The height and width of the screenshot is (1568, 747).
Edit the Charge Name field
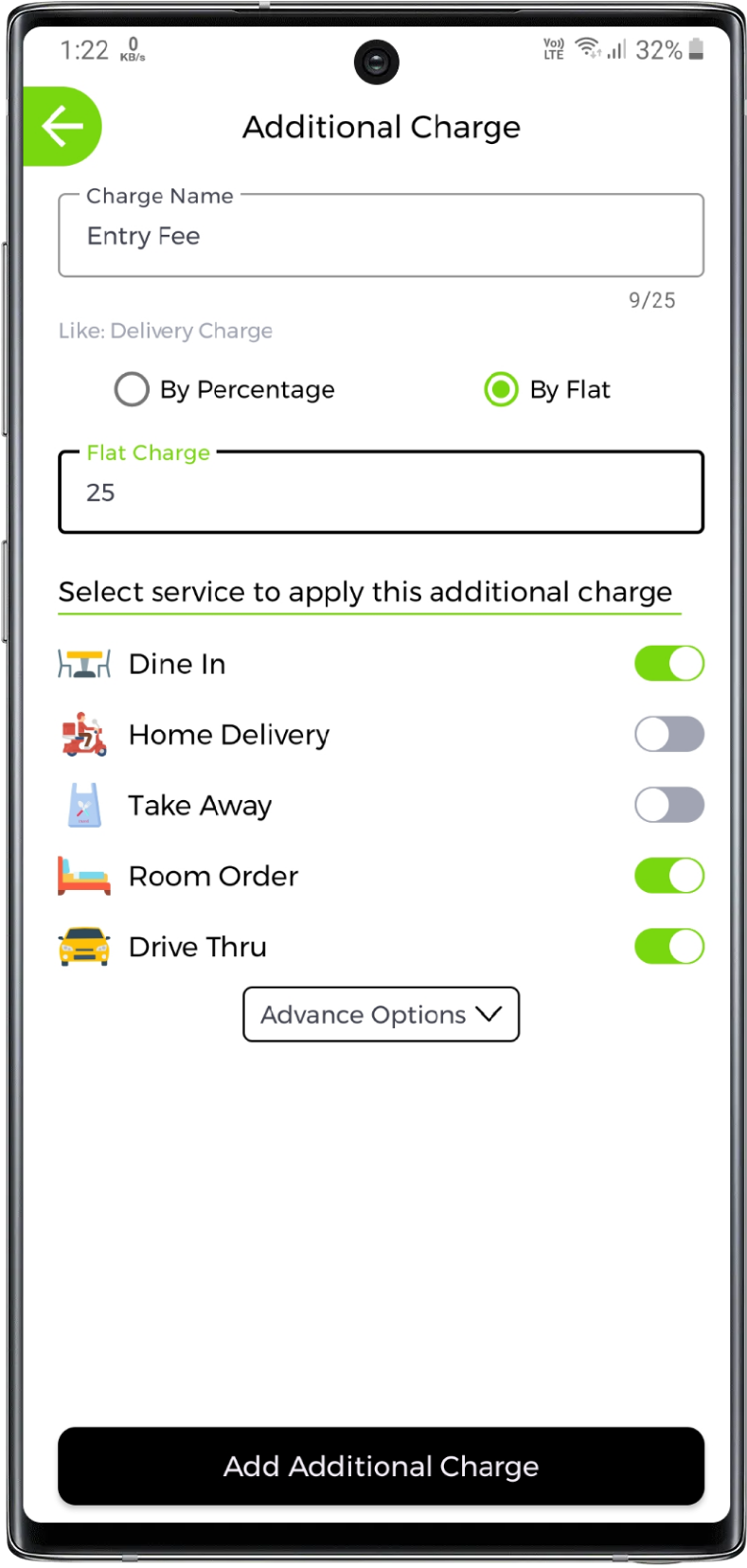[381, 237]
